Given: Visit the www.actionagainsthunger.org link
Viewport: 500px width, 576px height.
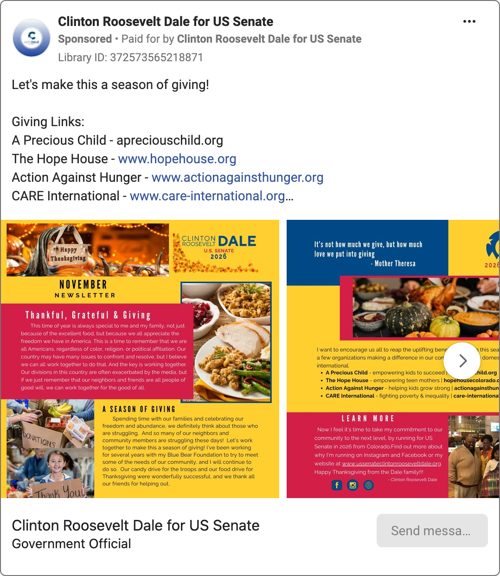Looking at the screenshot, I should pyautogui.click(x=237, y=177).
